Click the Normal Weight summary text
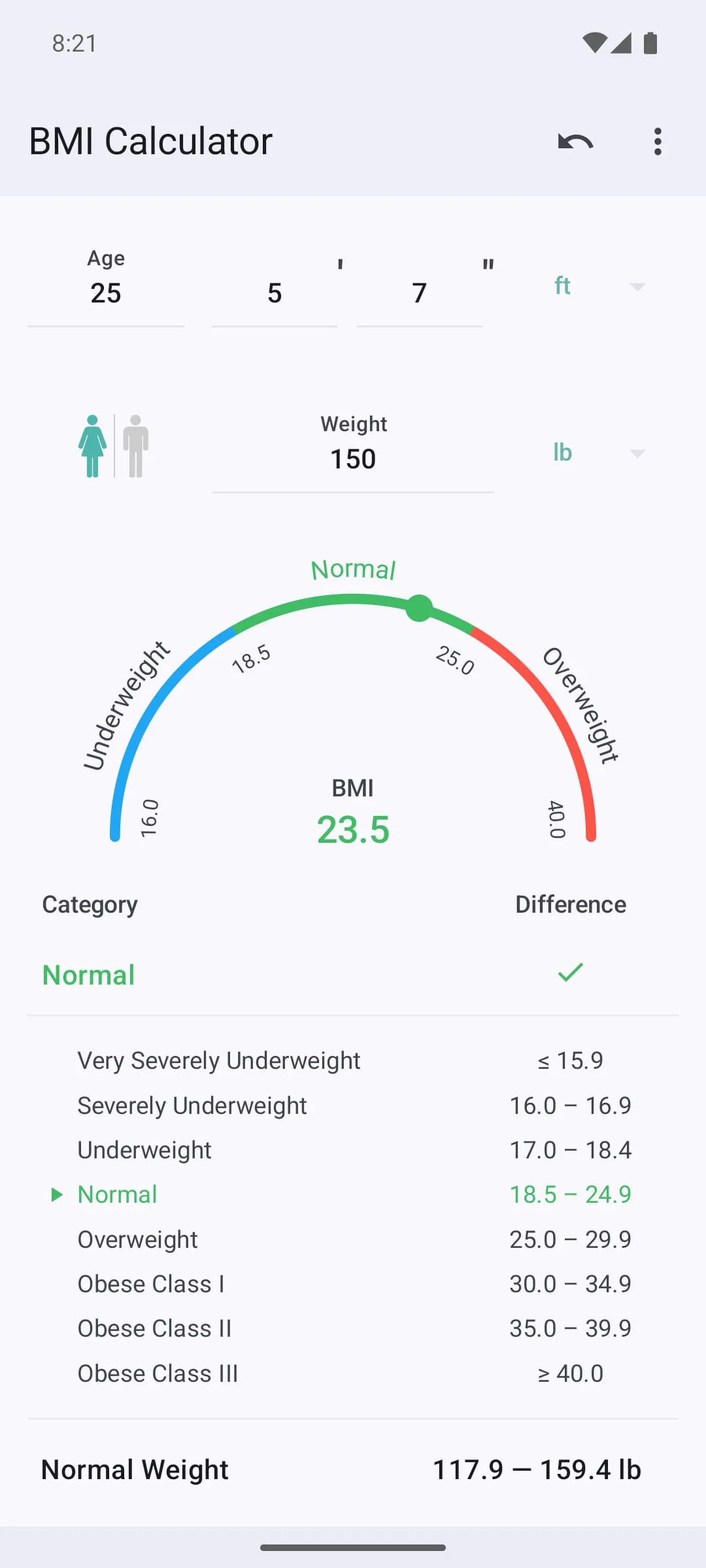 (134, 1469)
